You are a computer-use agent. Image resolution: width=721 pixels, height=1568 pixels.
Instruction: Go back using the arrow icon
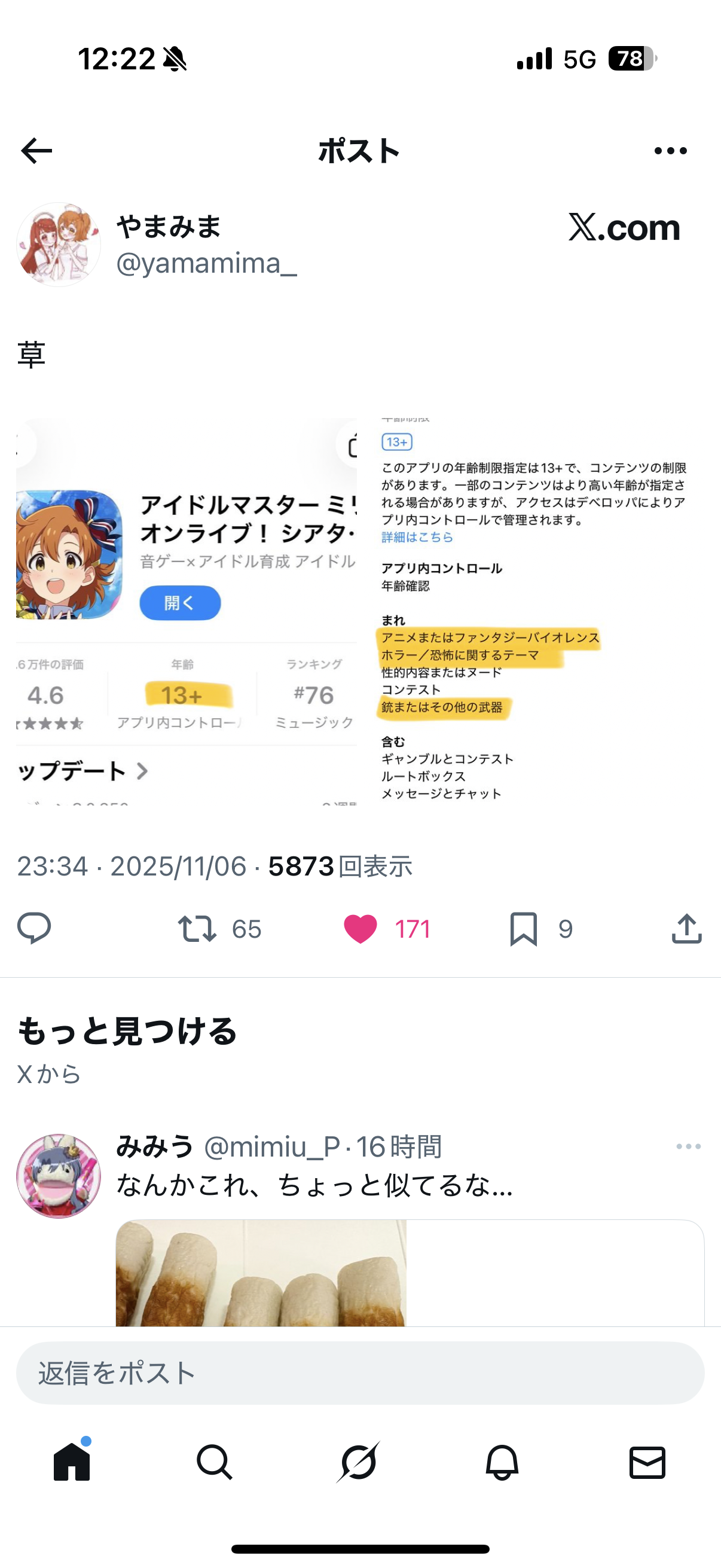36,151
